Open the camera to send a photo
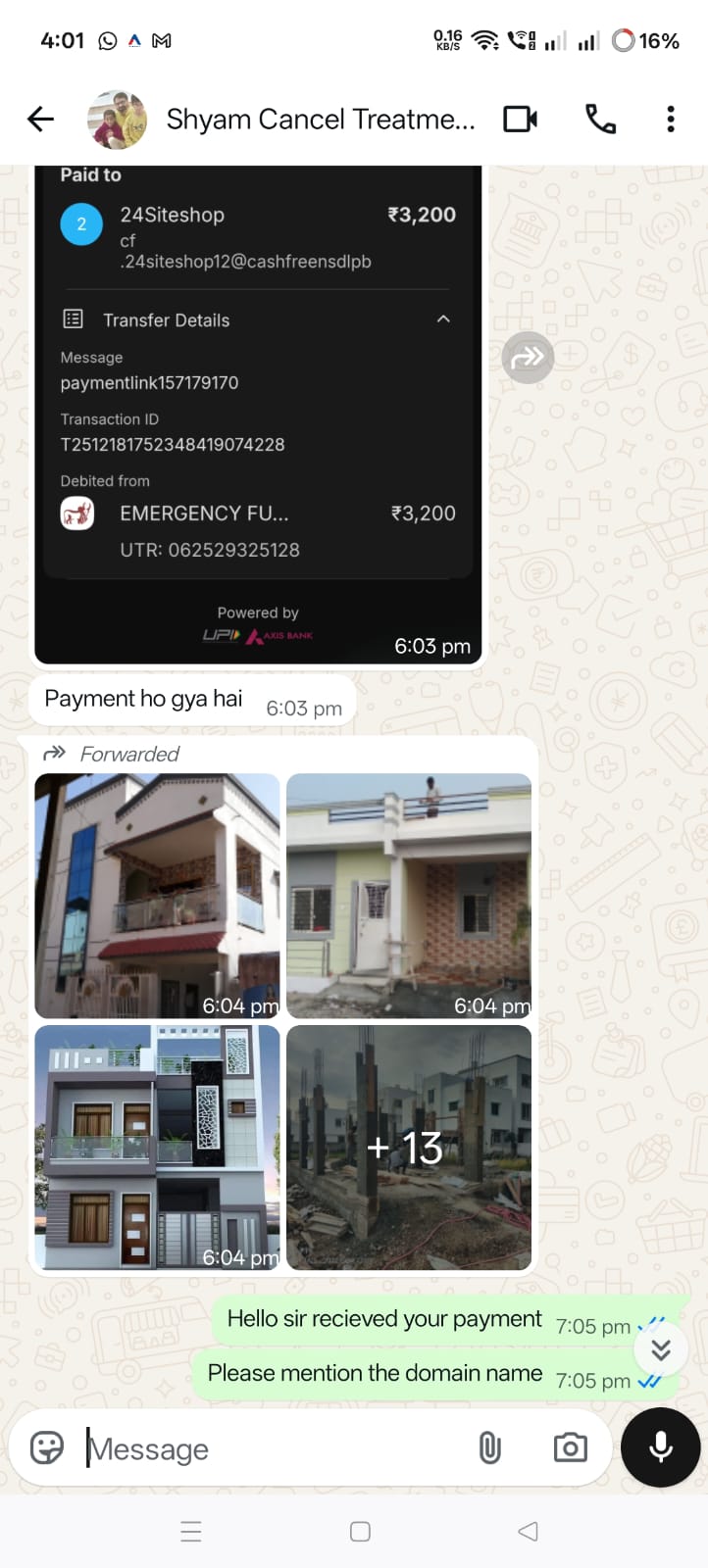The image size is (708, 1568). (570, 1447)
